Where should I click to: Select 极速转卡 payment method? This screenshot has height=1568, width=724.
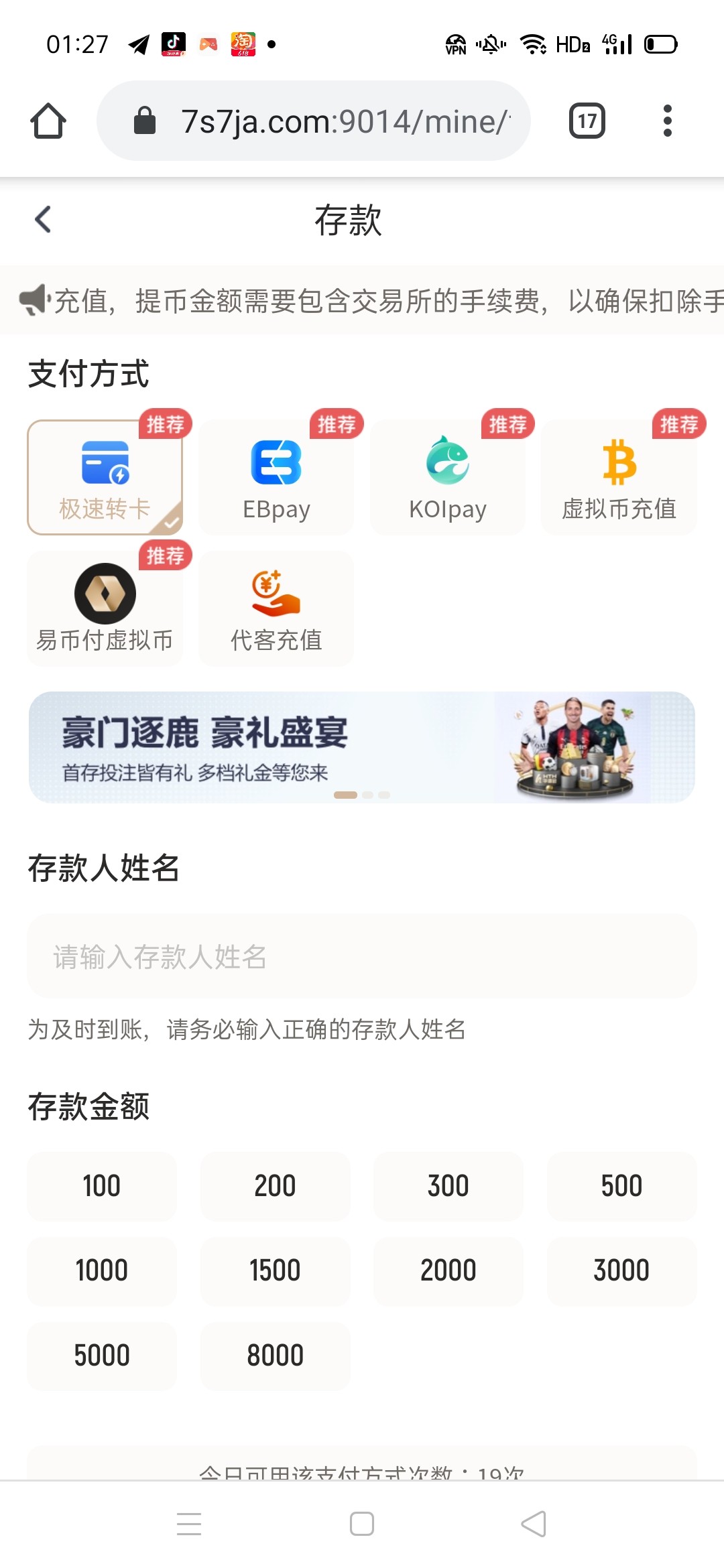point(105,477)
